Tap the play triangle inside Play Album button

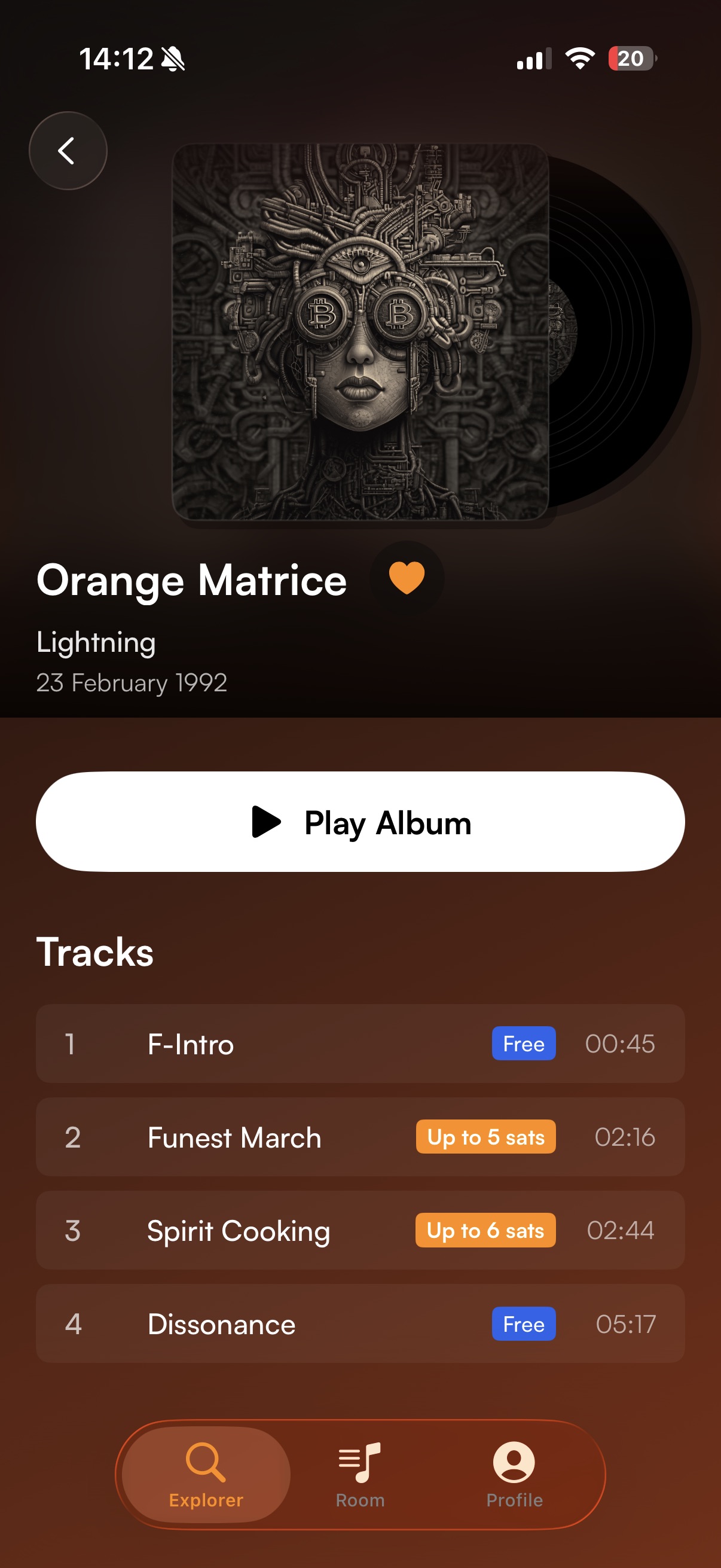pyautogui.click(x=267, y=822)
